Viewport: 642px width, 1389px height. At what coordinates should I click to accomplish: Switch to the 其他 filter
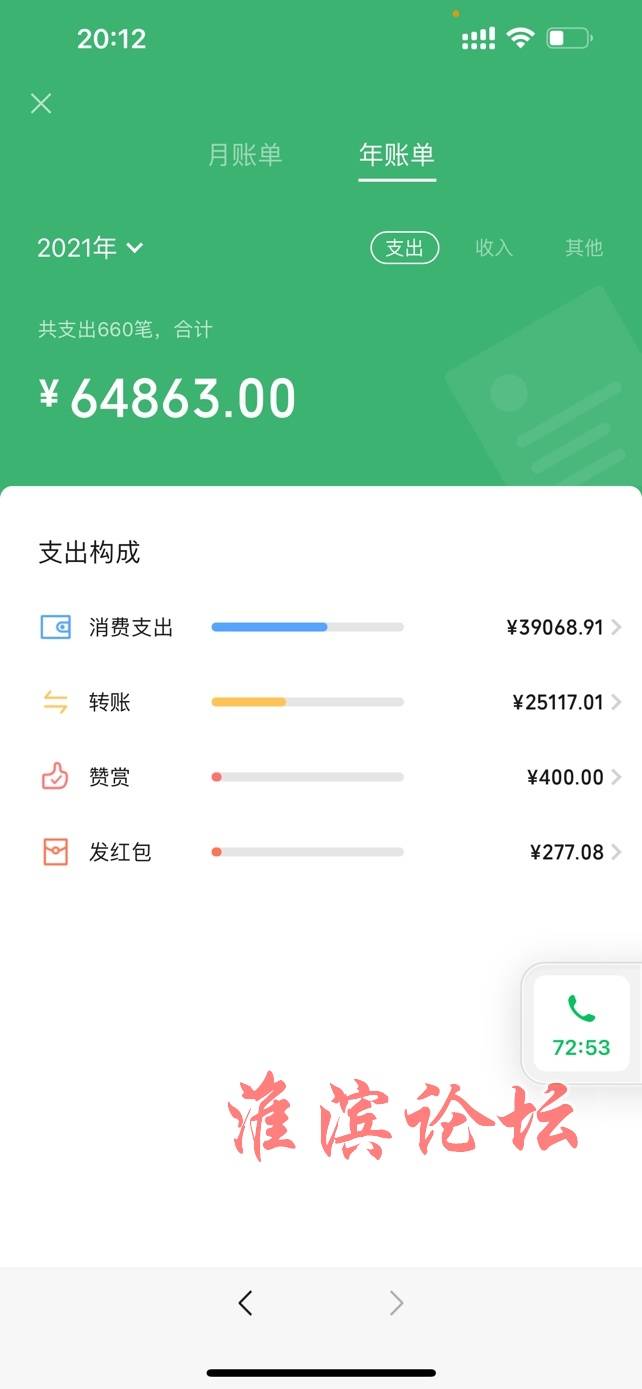click(x=584, y=248)
